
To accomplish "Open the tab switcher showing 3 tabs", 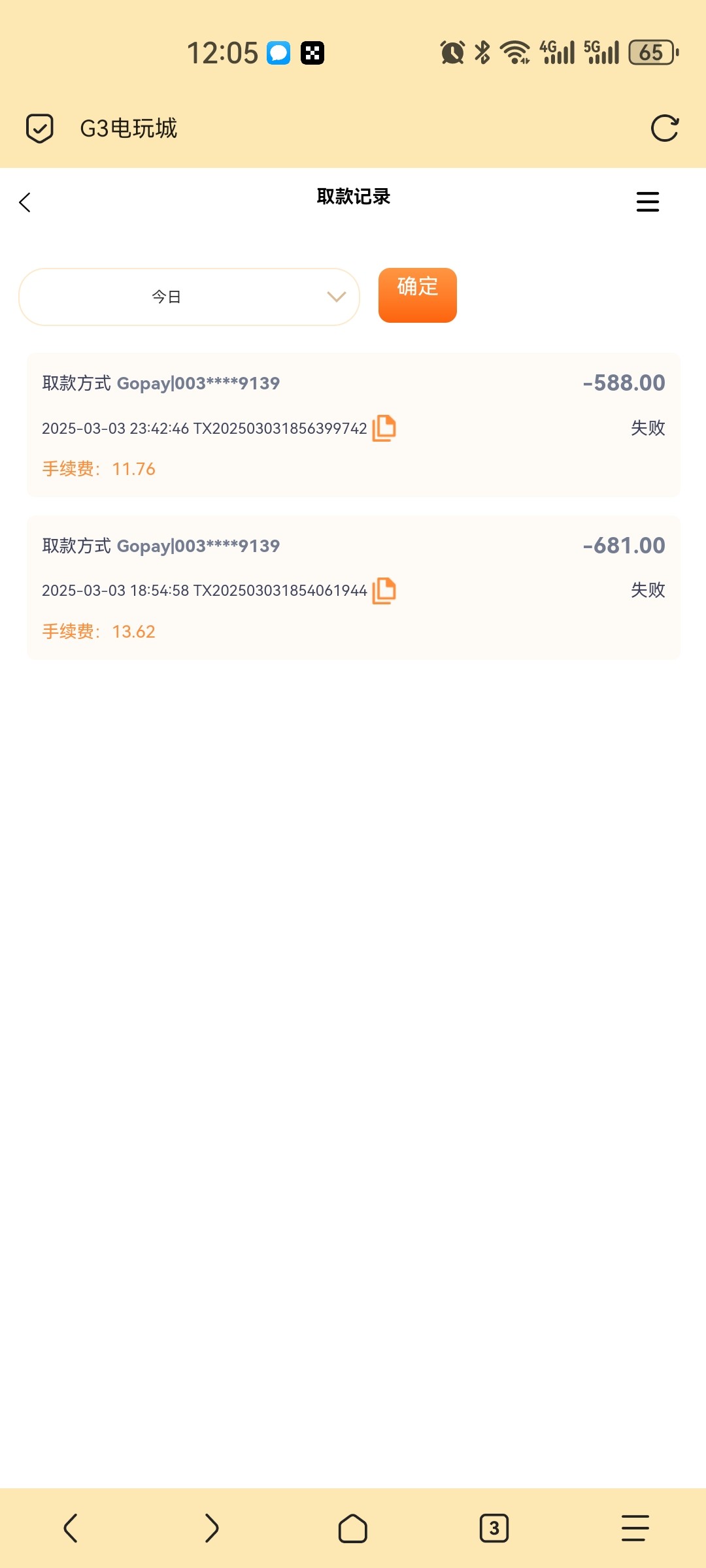I will click(x=494, y=1528).
